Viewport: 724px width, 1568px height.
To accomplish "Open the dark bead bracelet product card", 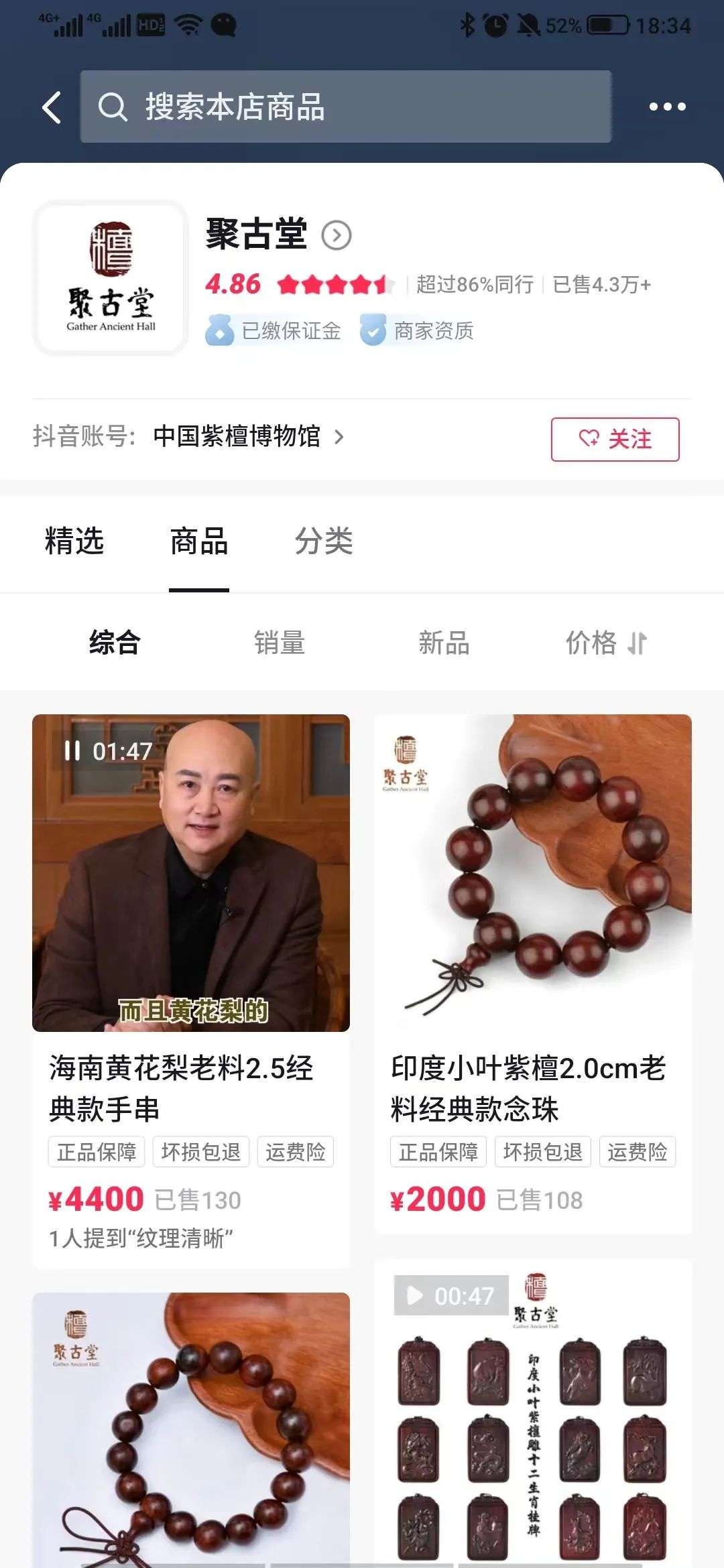I will tap(191, 1434).
